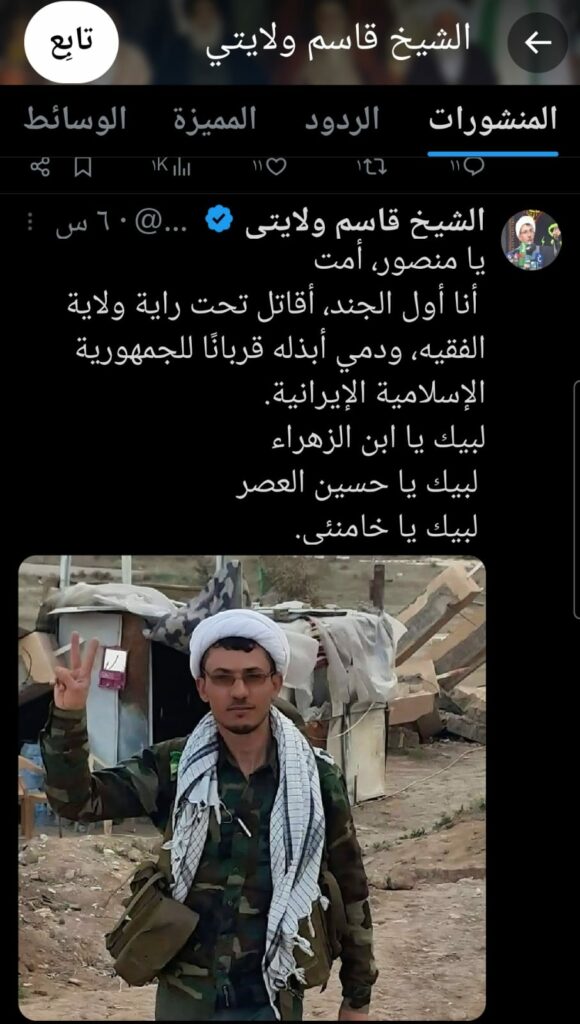Viewport: 580px width, 1024px height.
Task: Open the attached photo in the post
Action: 252,788
